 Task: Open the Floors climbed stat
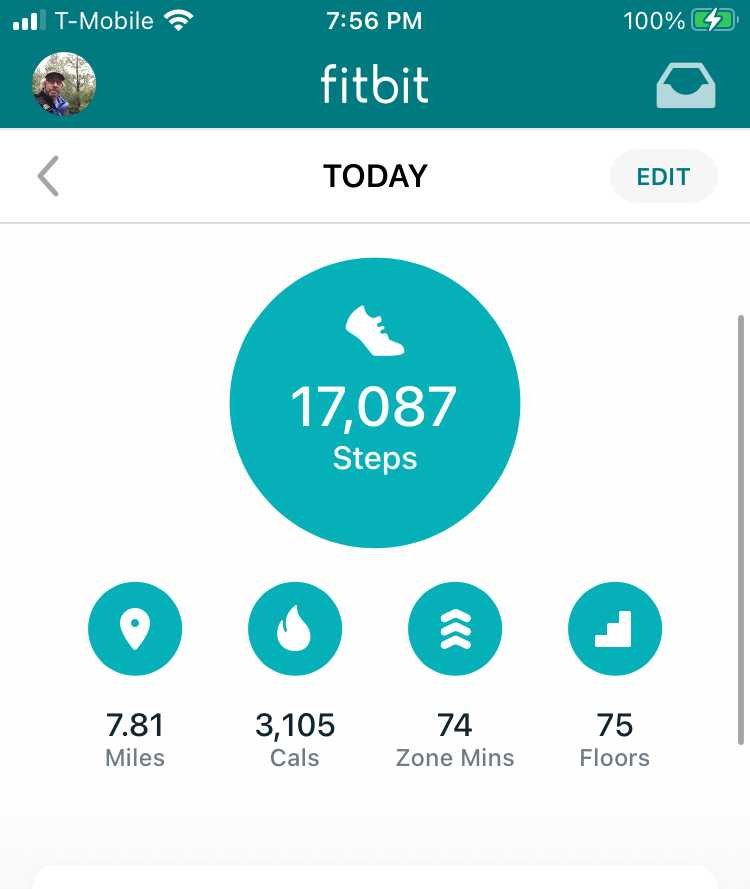point(615,629)
